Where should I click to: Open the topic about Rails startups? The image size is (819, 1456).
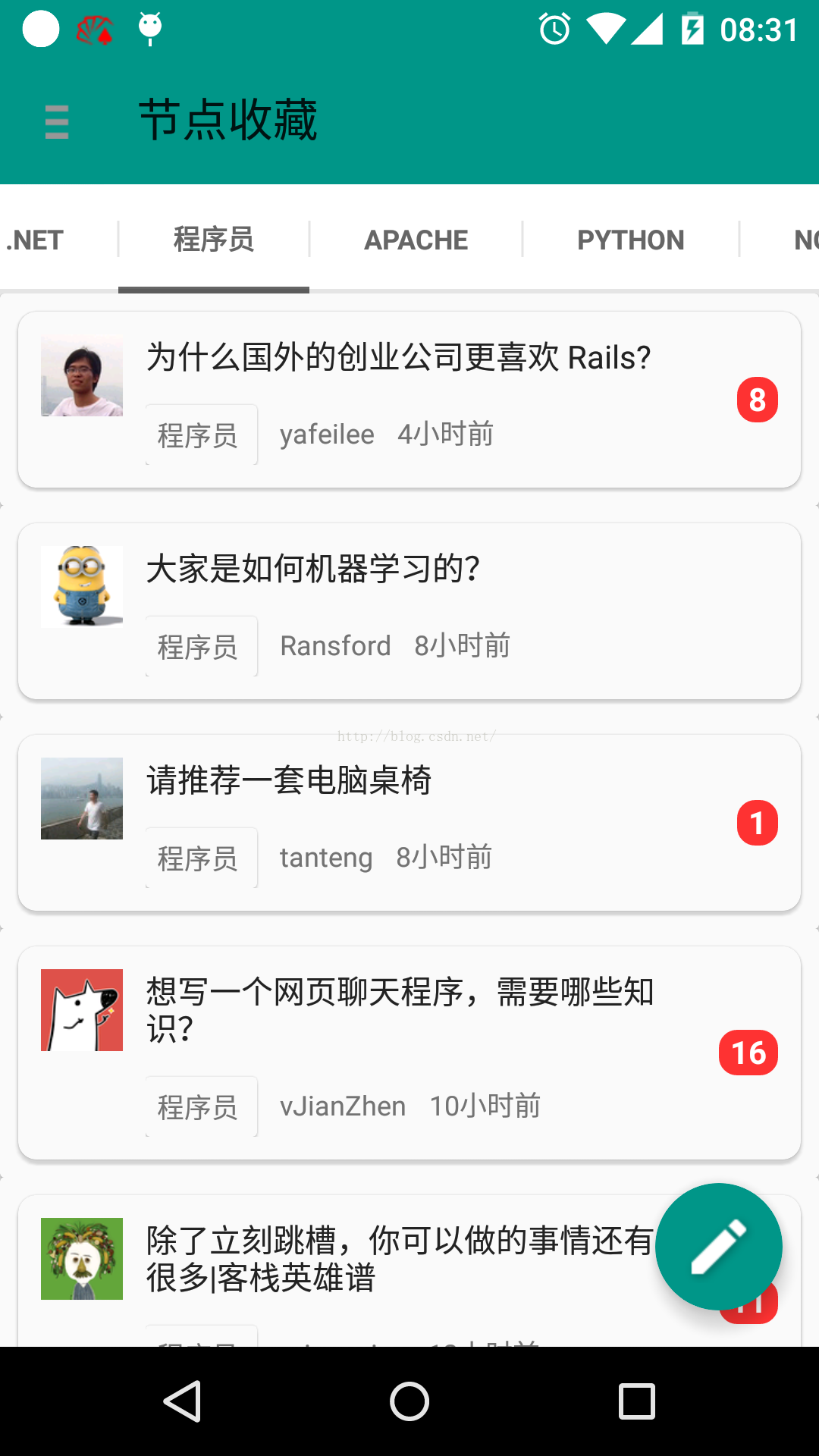[398, 358]
